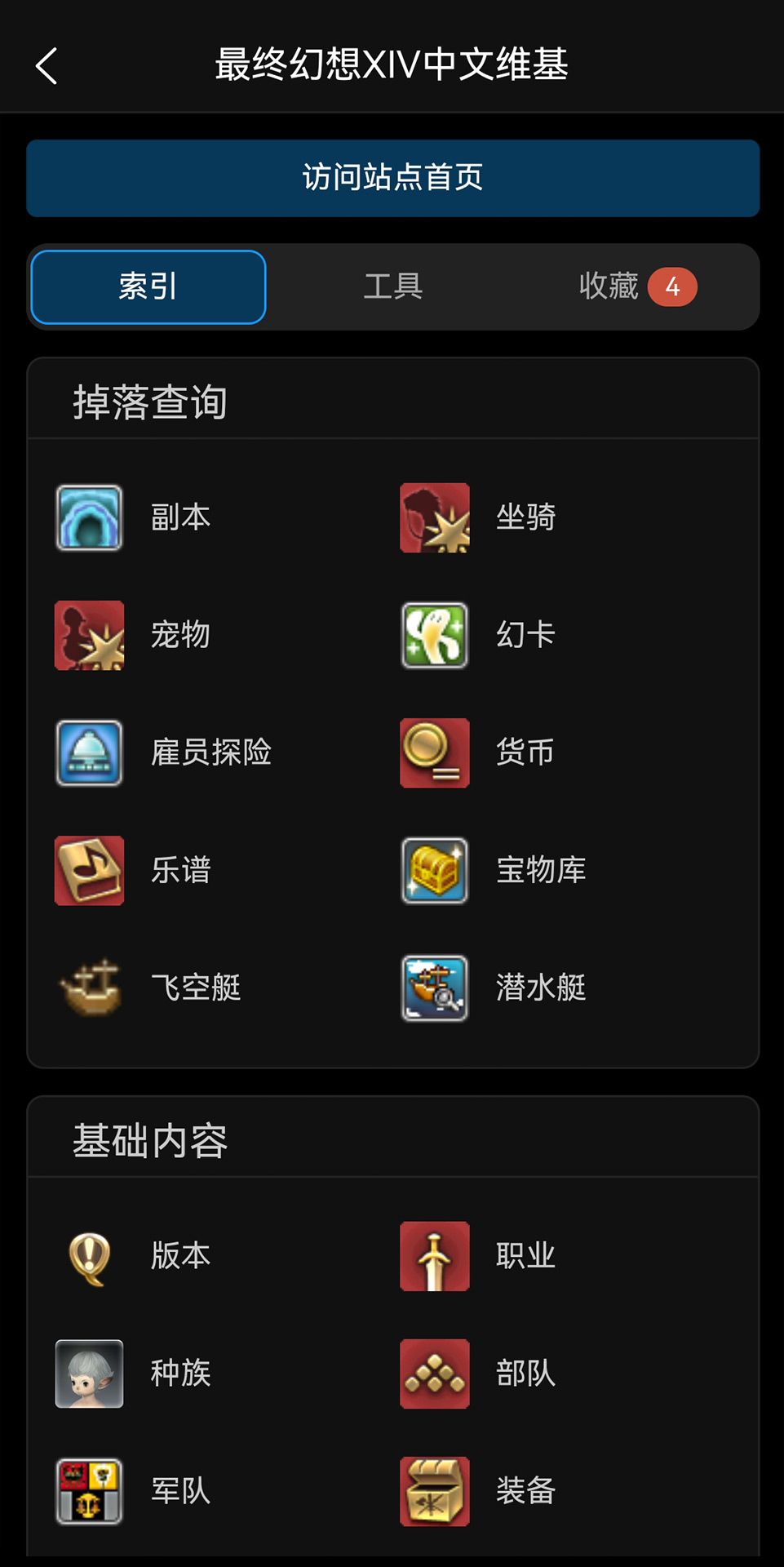The height and width of the screenshot is (1567, 784).
Task: View the 宠物 category
Action: 133,635
